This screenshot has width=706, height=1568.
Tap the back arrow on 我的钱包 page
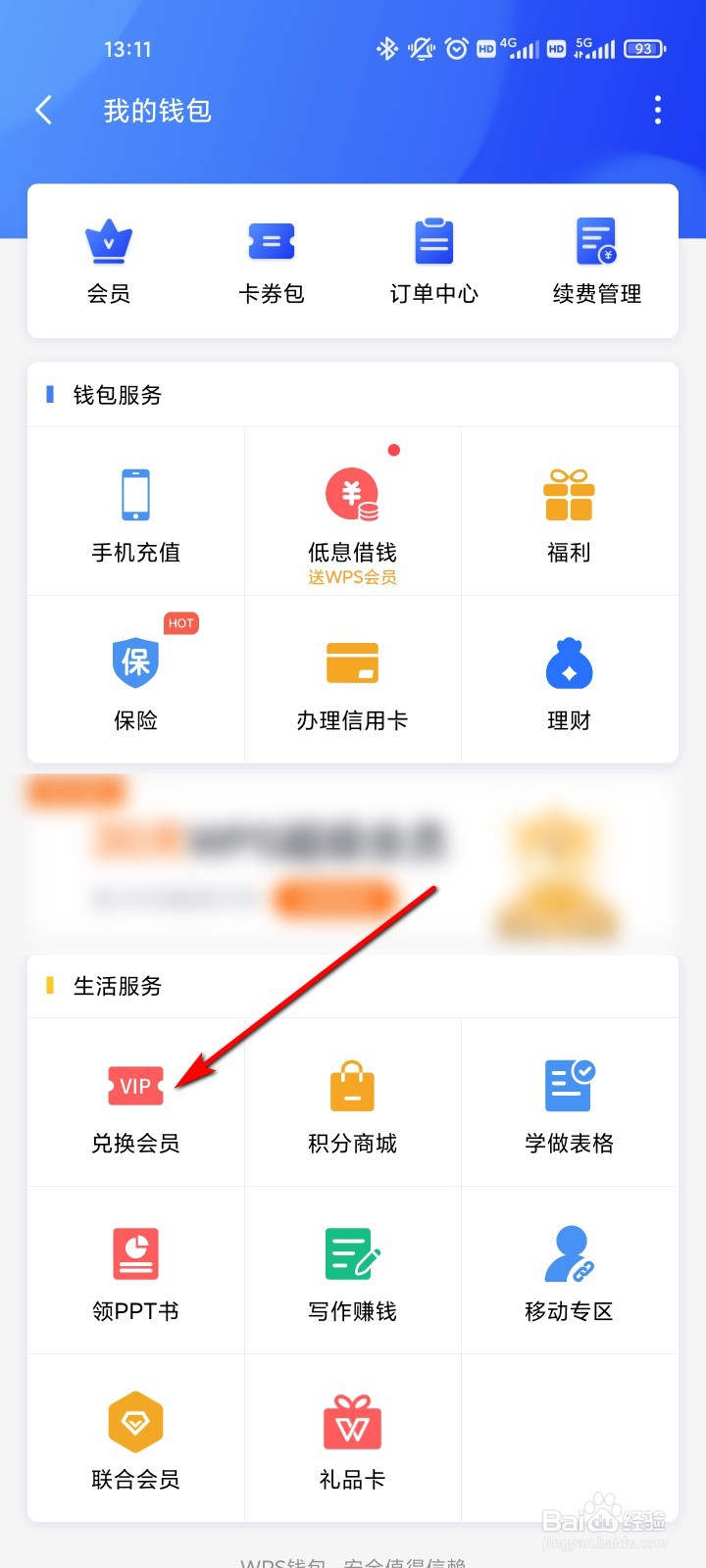coord(43,111)
